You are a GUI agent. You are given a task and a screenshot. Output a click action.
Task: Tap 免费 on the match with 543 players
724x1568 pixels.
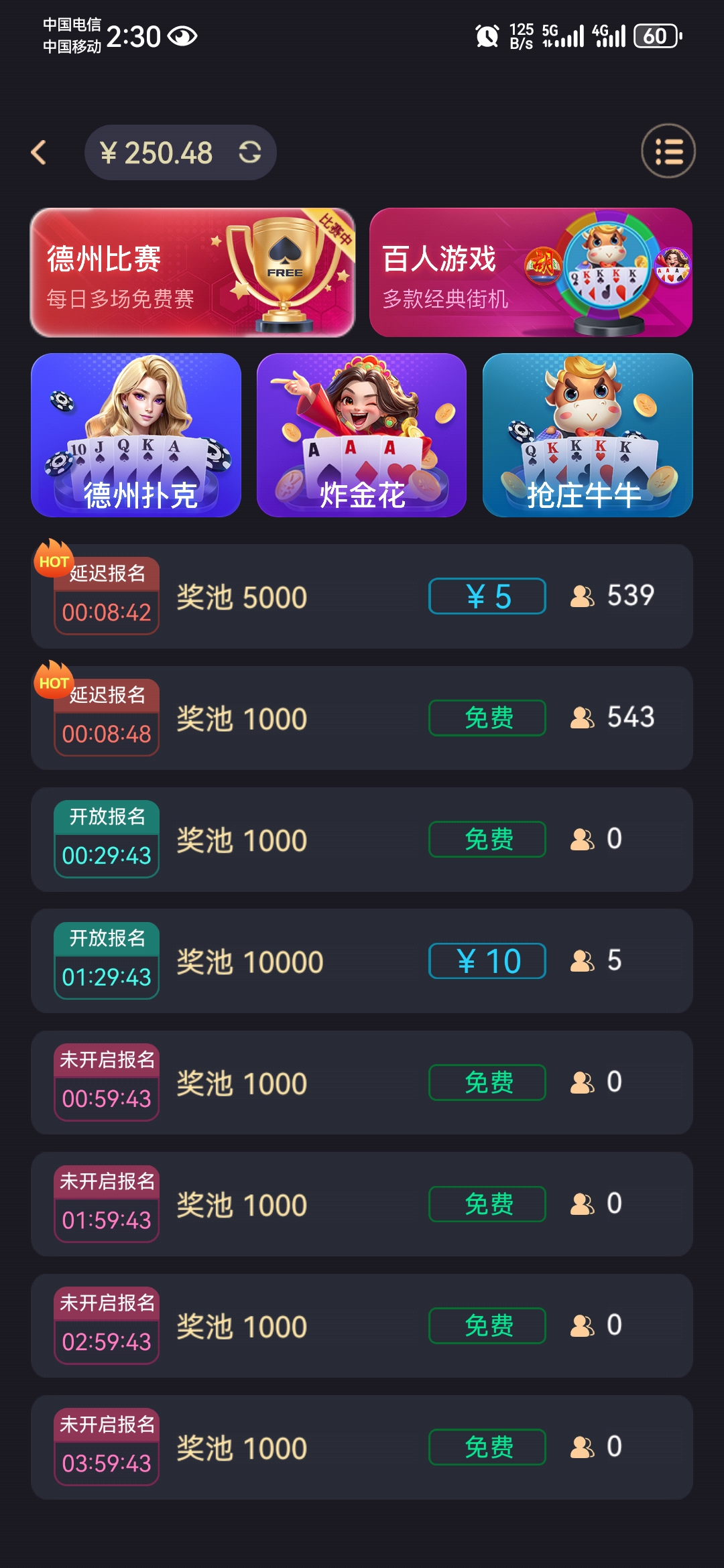tap(487, 718)
